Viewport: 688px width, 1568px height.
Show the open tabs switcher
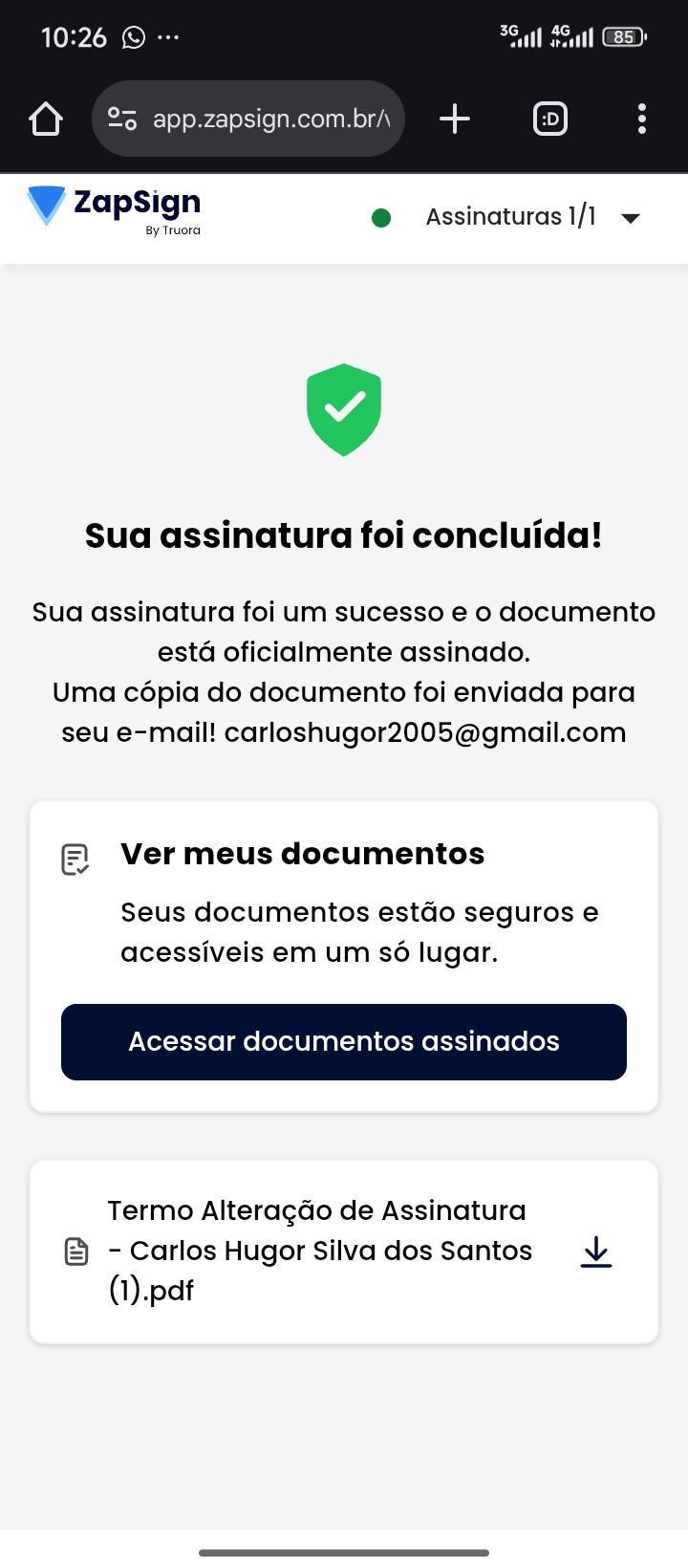(x=550, y=119)
